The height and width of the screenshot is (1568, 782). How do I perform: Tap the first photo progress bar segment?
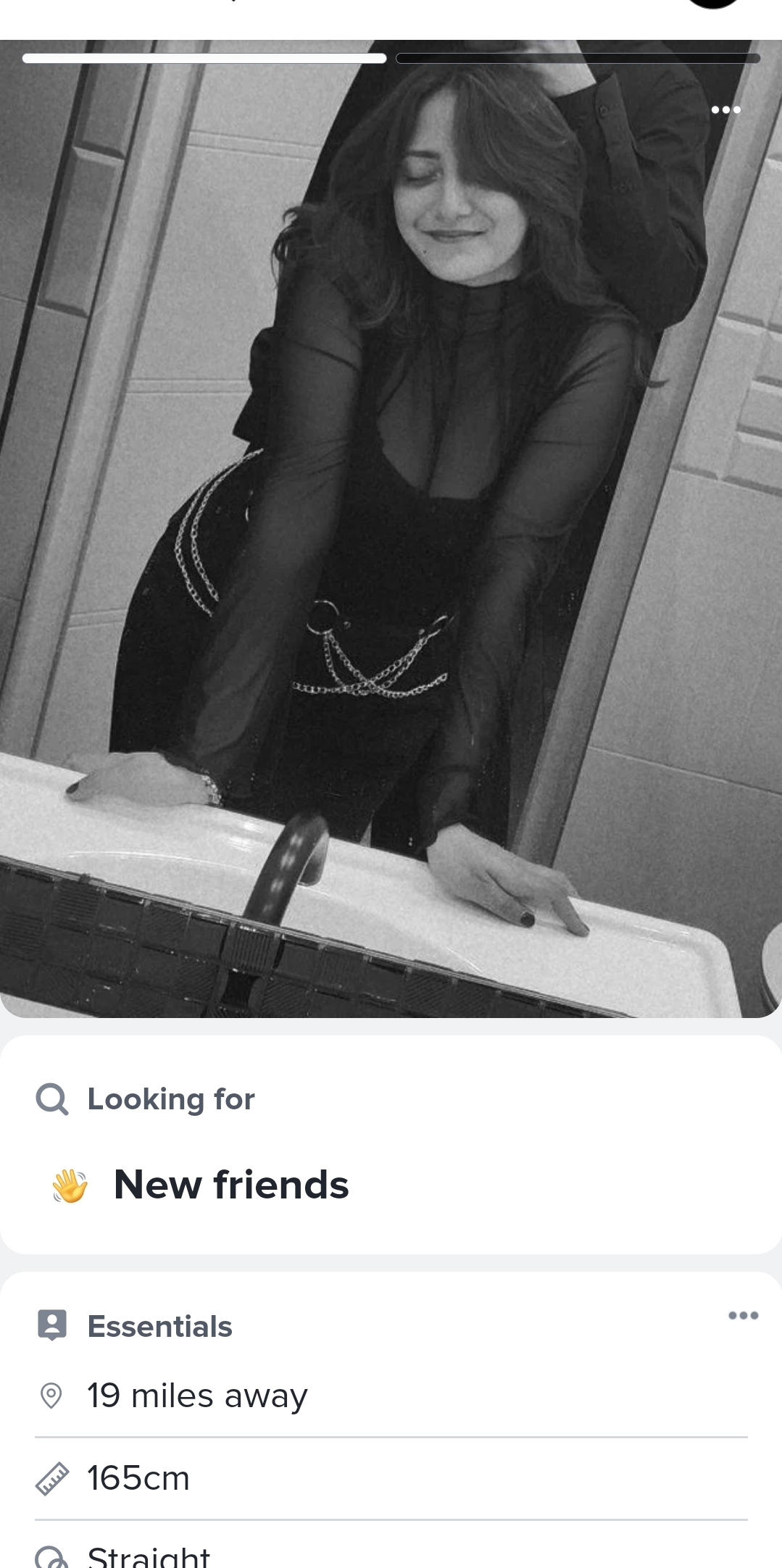tap(205, 58)
